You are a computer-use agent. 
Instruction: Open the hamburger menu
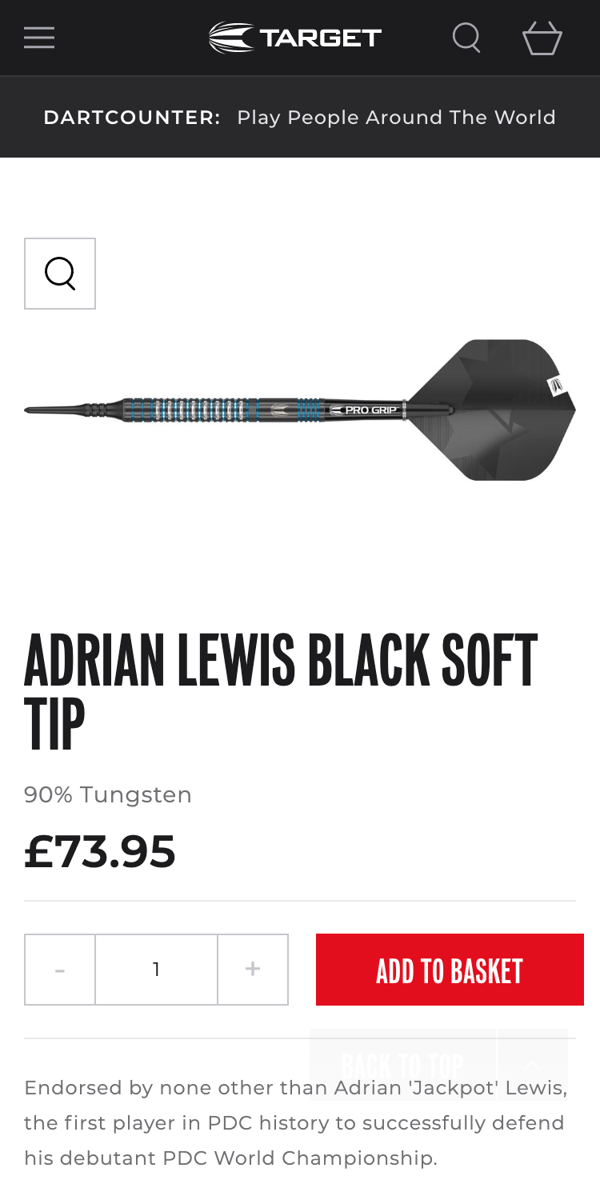tap(40, 38)
